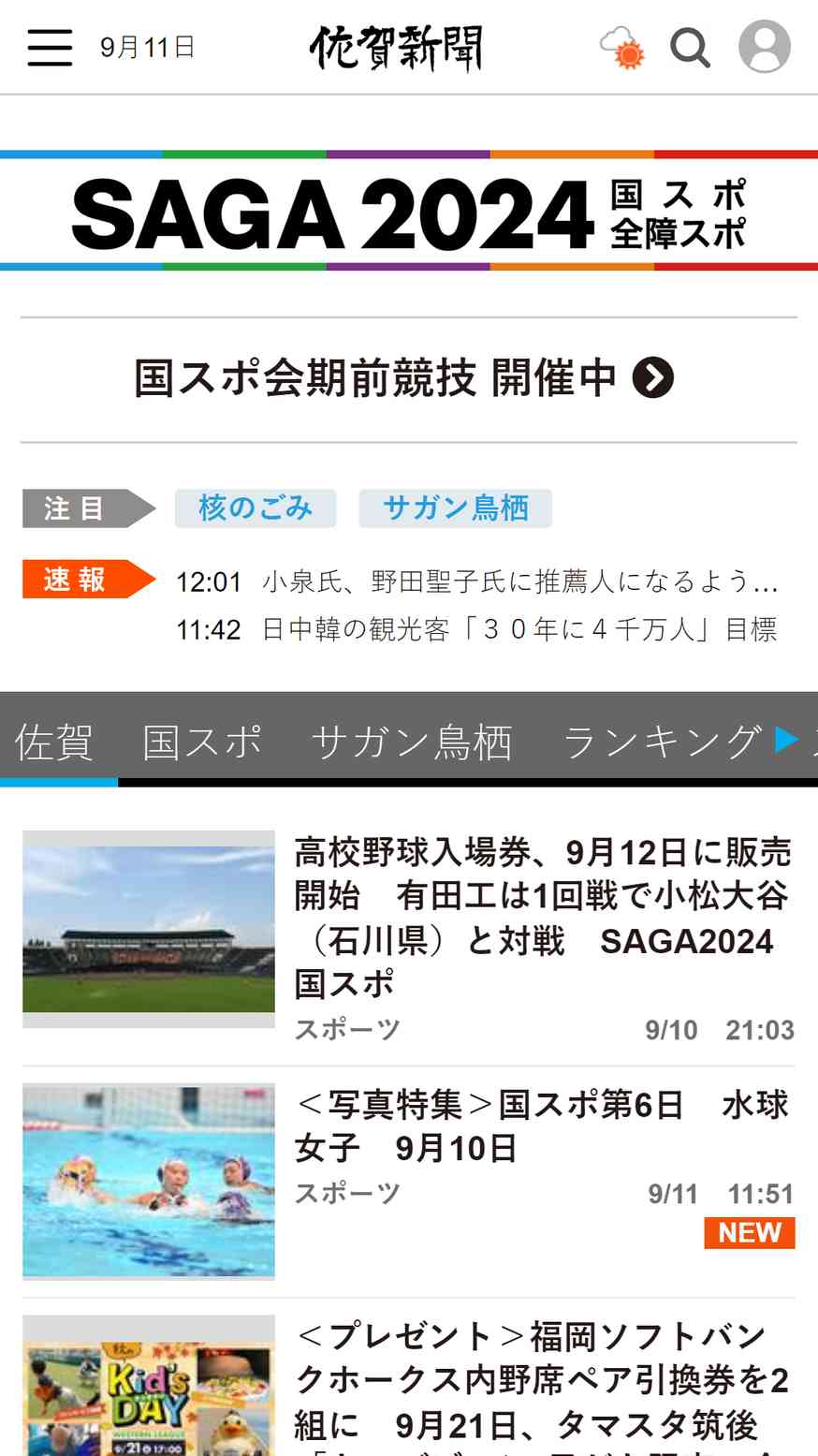Open the 福岡ソフトバンクホークス present article

(x=409, y=1386)
